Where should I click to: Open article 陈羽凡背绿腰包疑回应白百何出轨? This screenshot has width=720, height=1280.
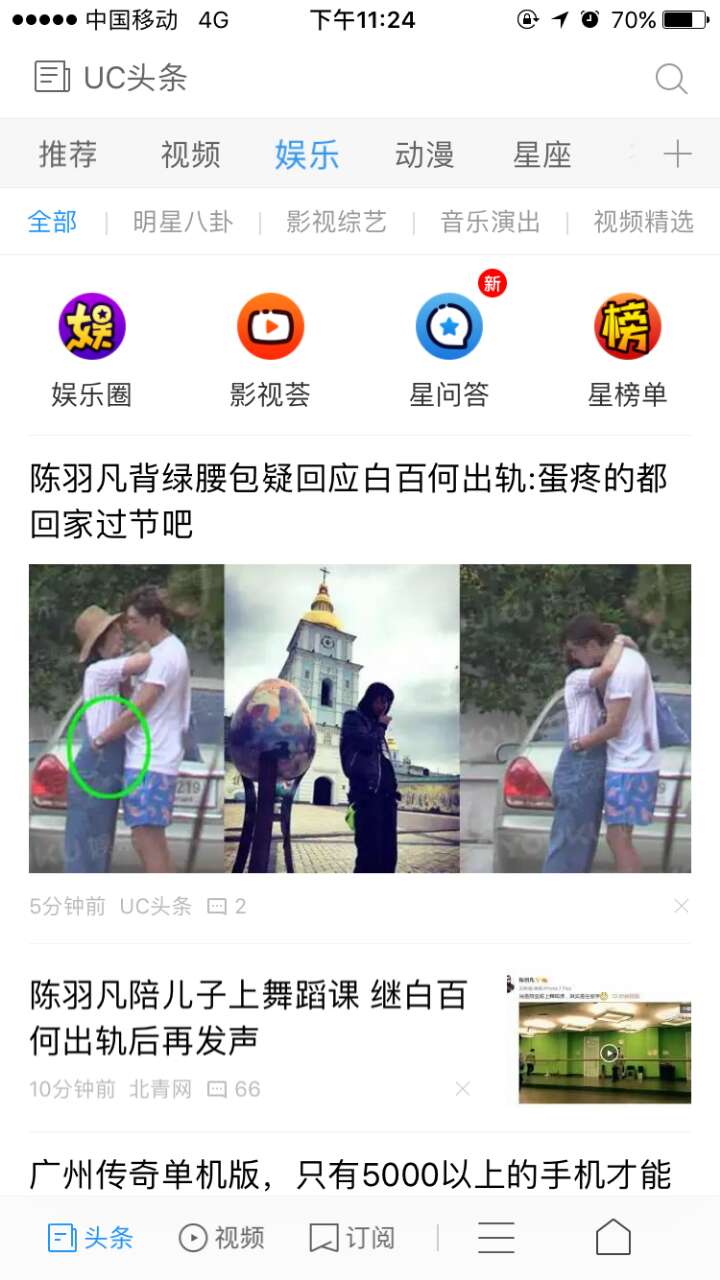348,500
